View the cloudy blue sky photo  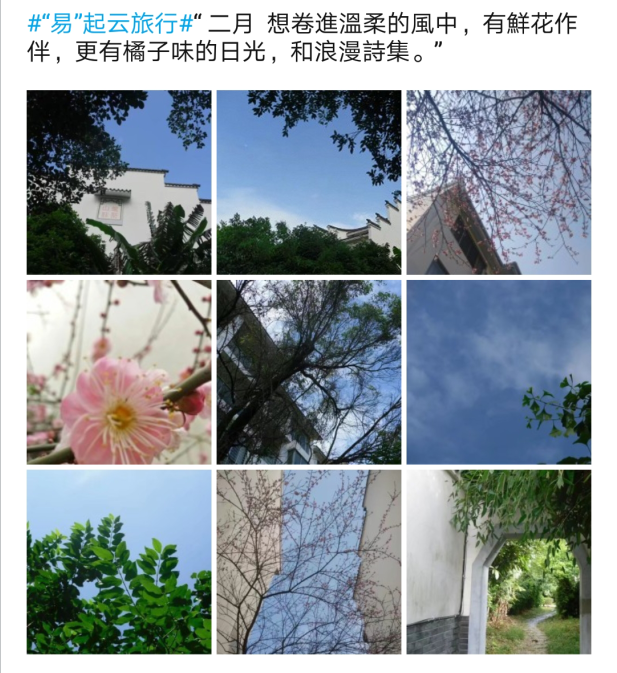[x=498, y=372]
